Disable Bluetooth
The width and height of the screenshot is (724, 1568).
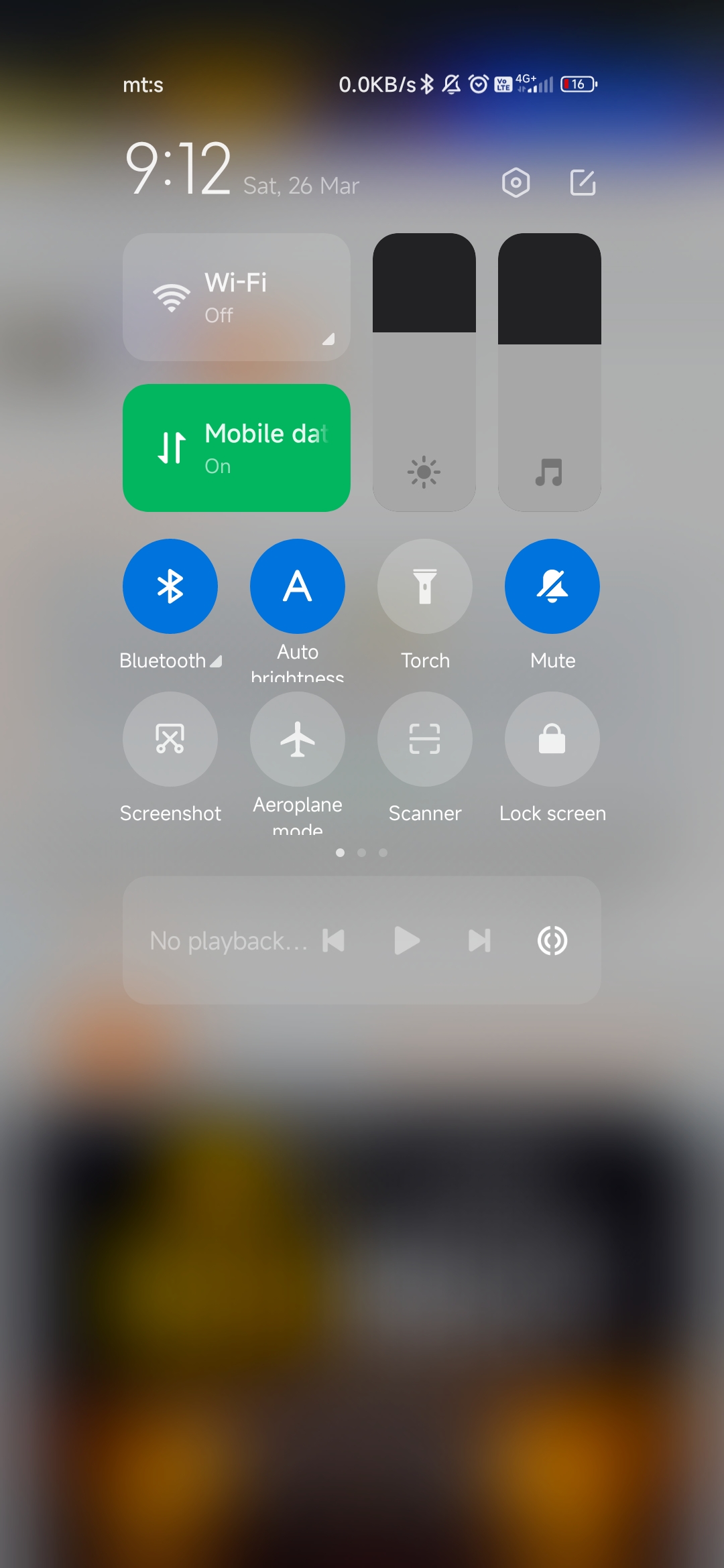[x=170, y=586]
